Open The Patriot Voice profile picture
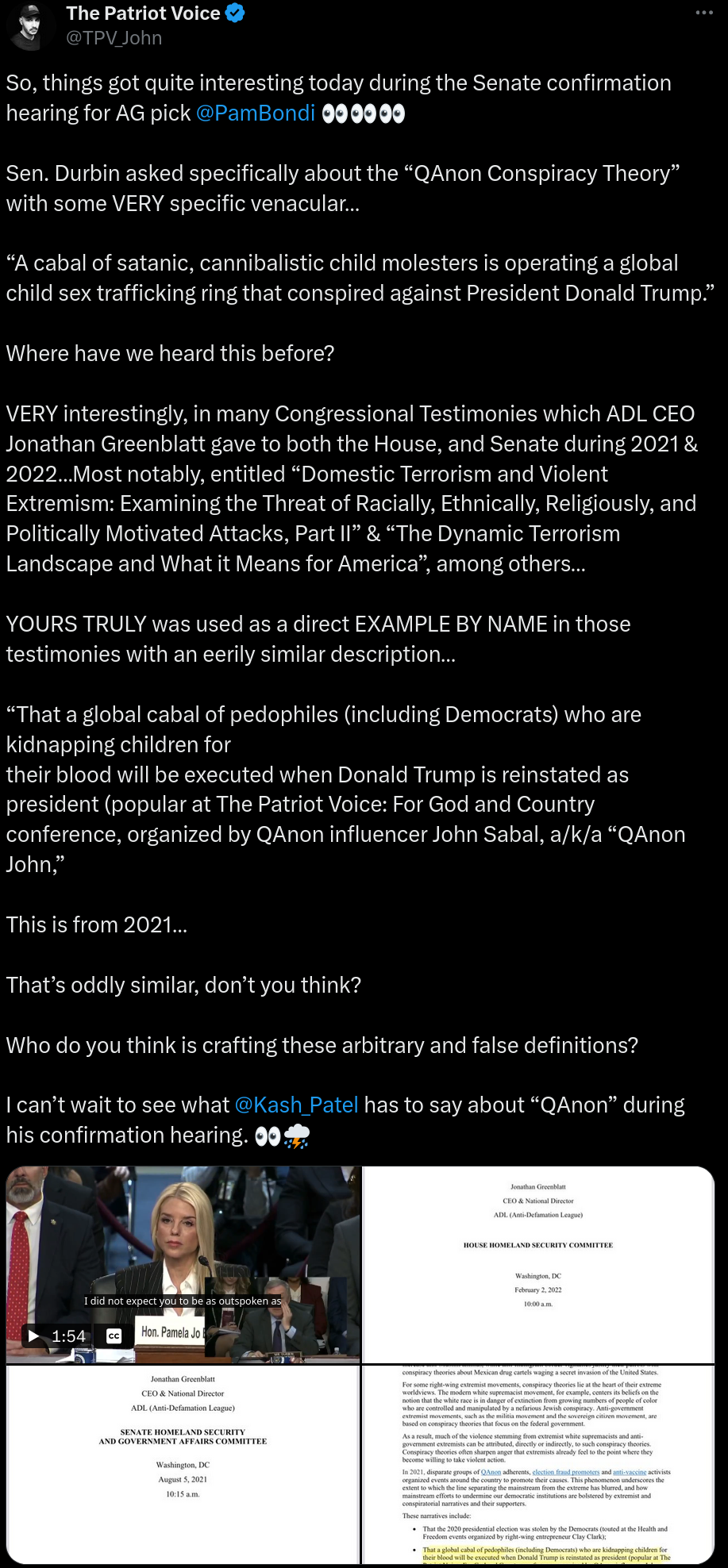 (29, 27)
